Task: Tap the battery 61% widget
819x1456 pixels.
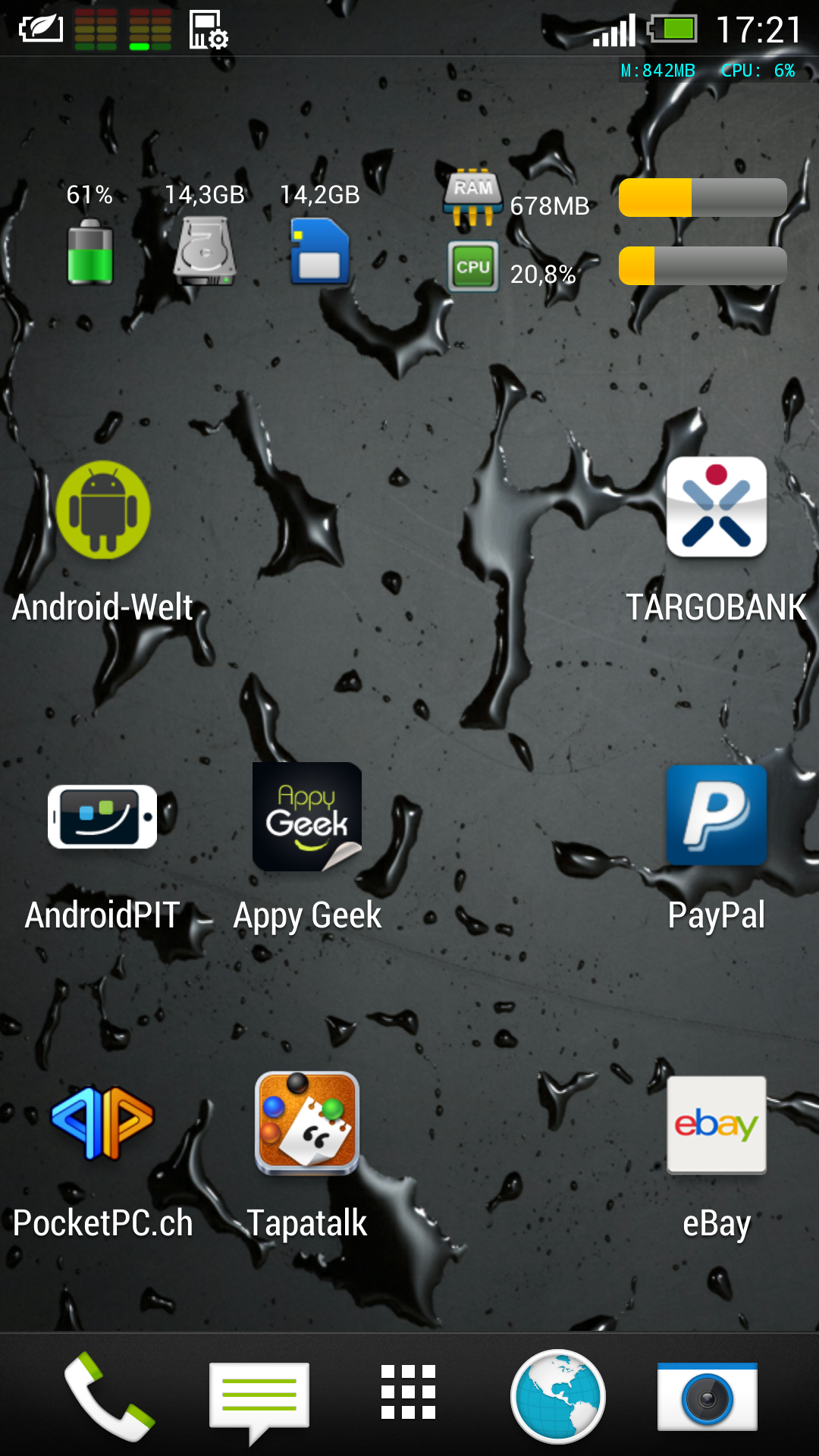Action: coord(90,234)
